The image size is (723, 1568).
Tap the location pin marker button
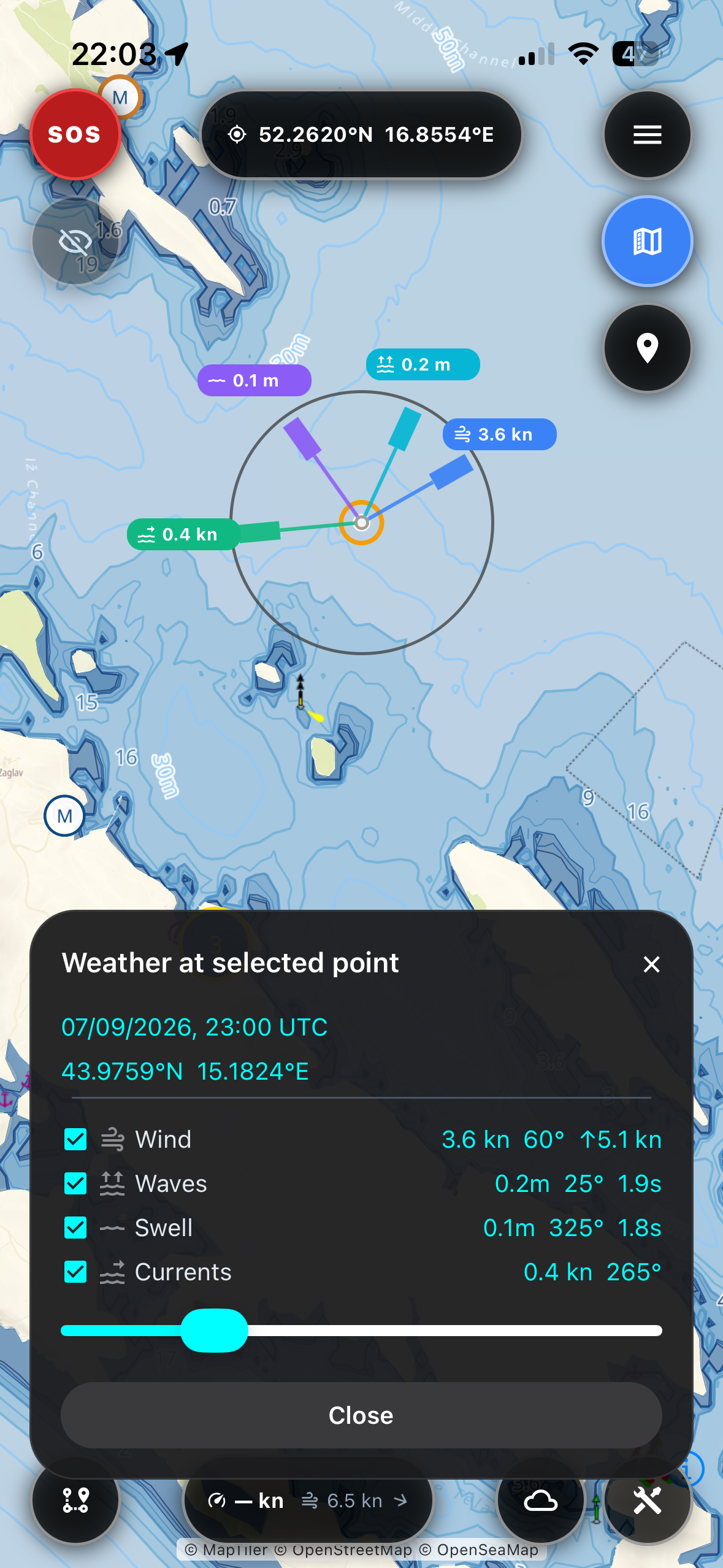coord(647,348)
